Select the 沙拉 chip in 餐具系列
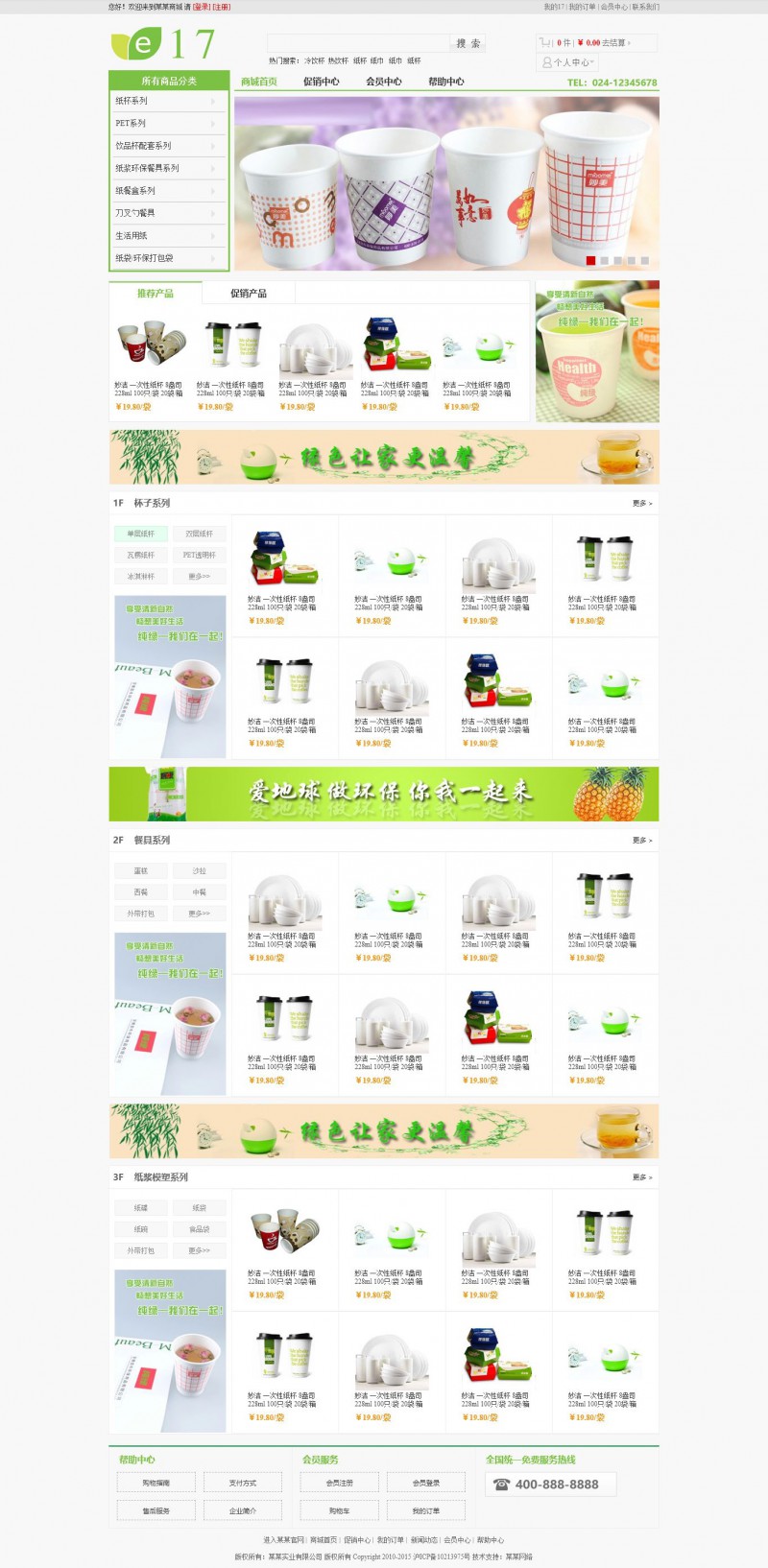768x1568 pixels. coord(199,871)
